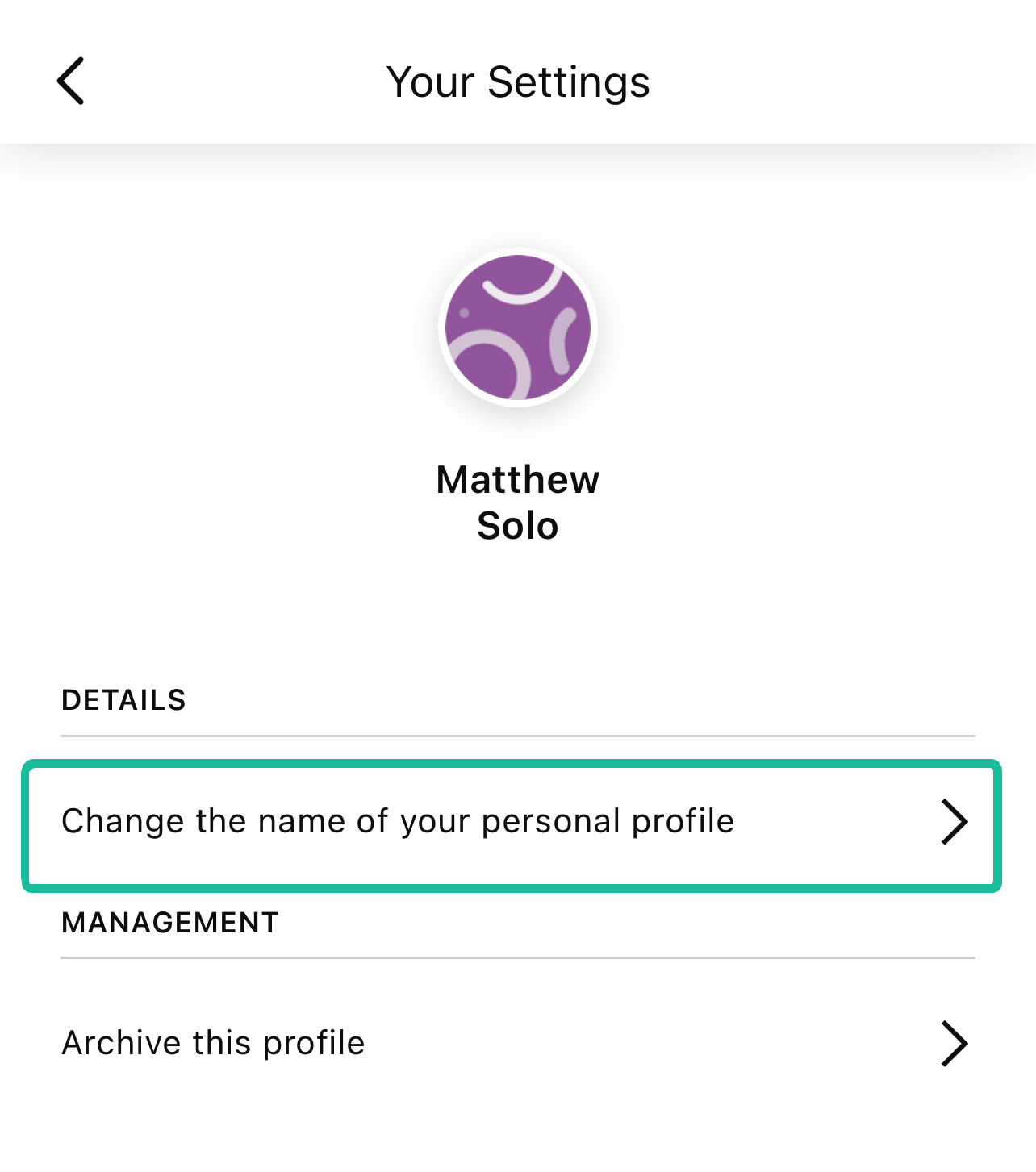Open Archive this profile
The height and width of the screenshot is (1172, 1036).
518,1043
